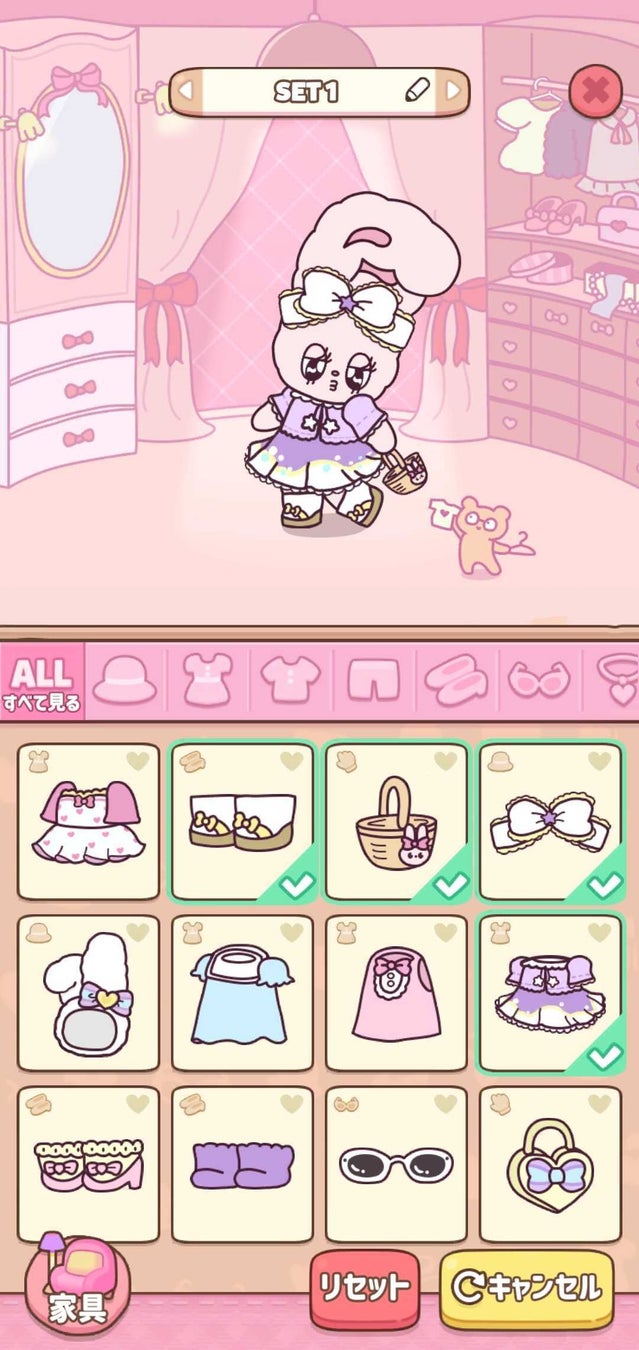639x1350 pixels.
Task: Filter items by shoes
Action: pos(455,681)
